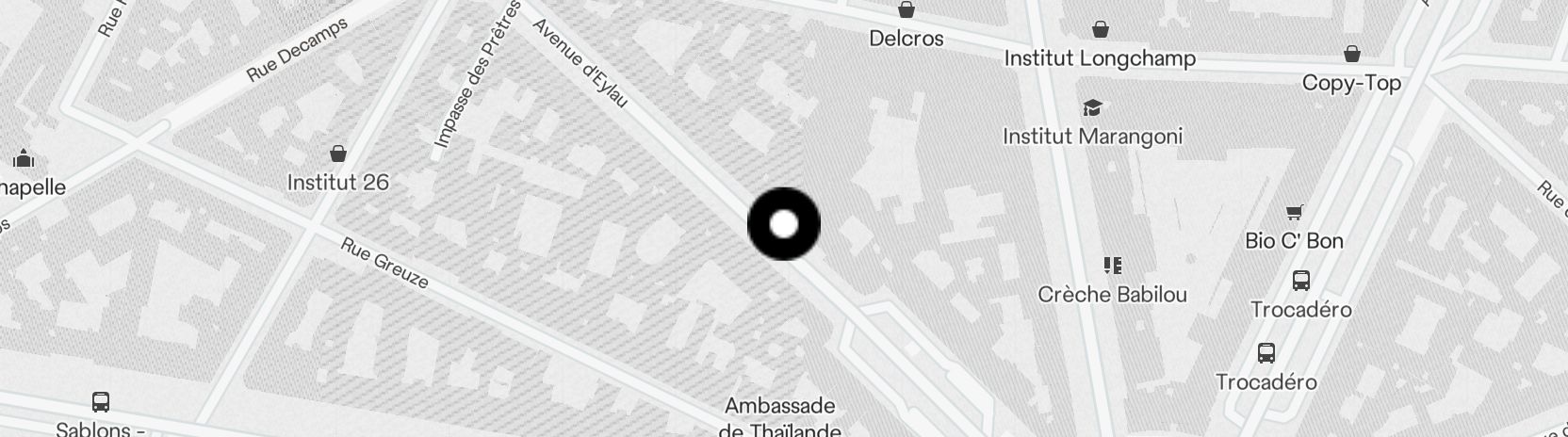1568x437 pixels.
Task: Tap the black location pin marker
Action: [784, 224]
